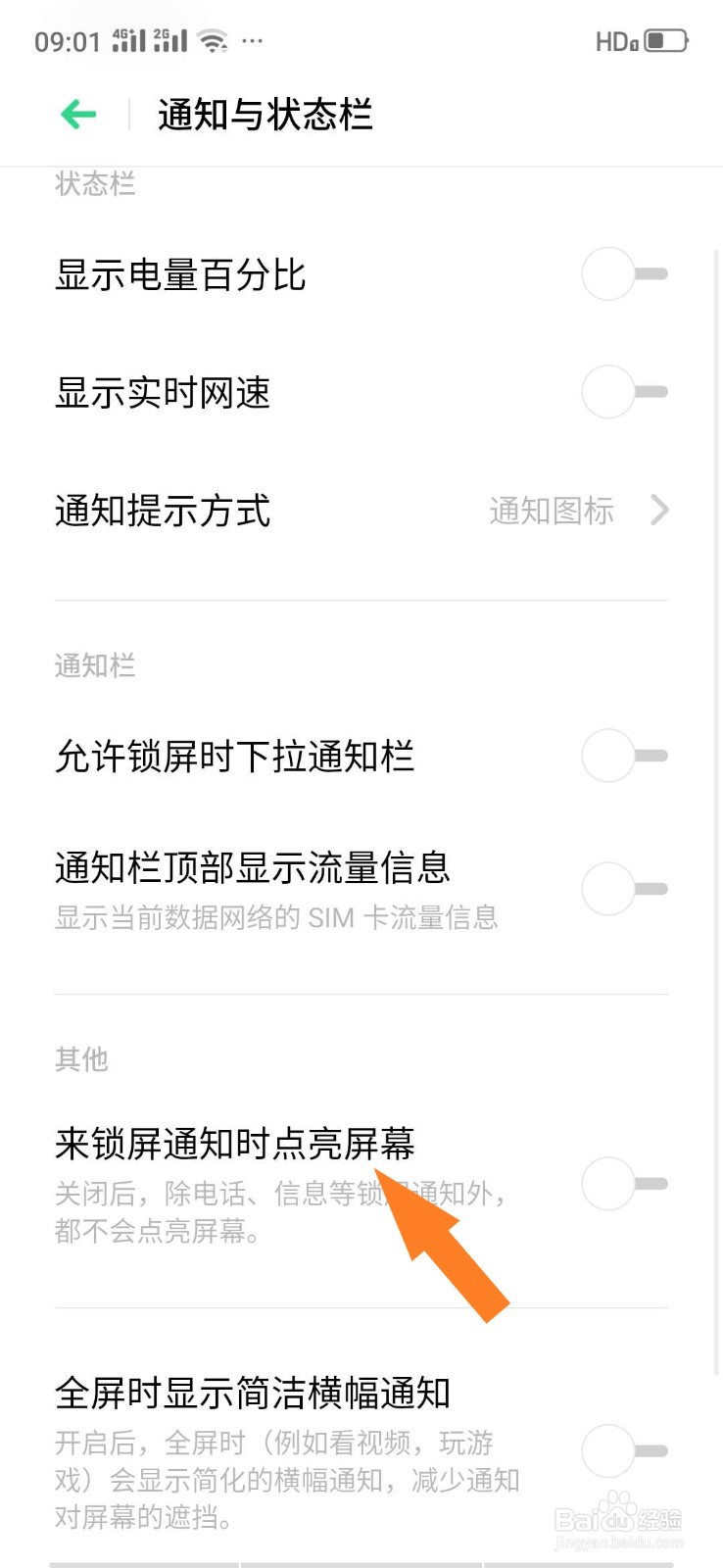Screen dimensions: 723x1568
Task: Tap the 其他 section header
Action: pos(81,1059)
